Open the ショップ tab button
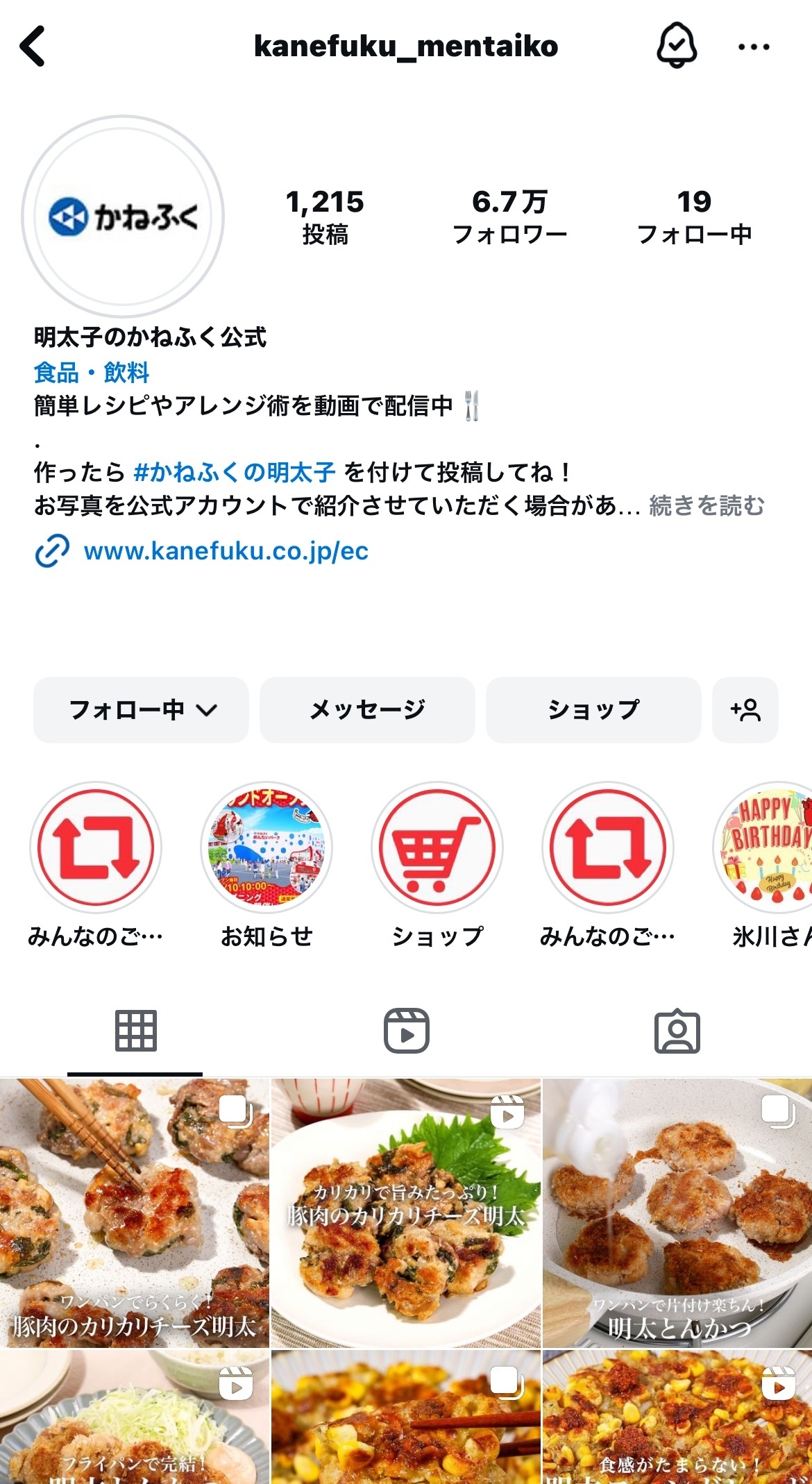 click(x=593, y=709)
